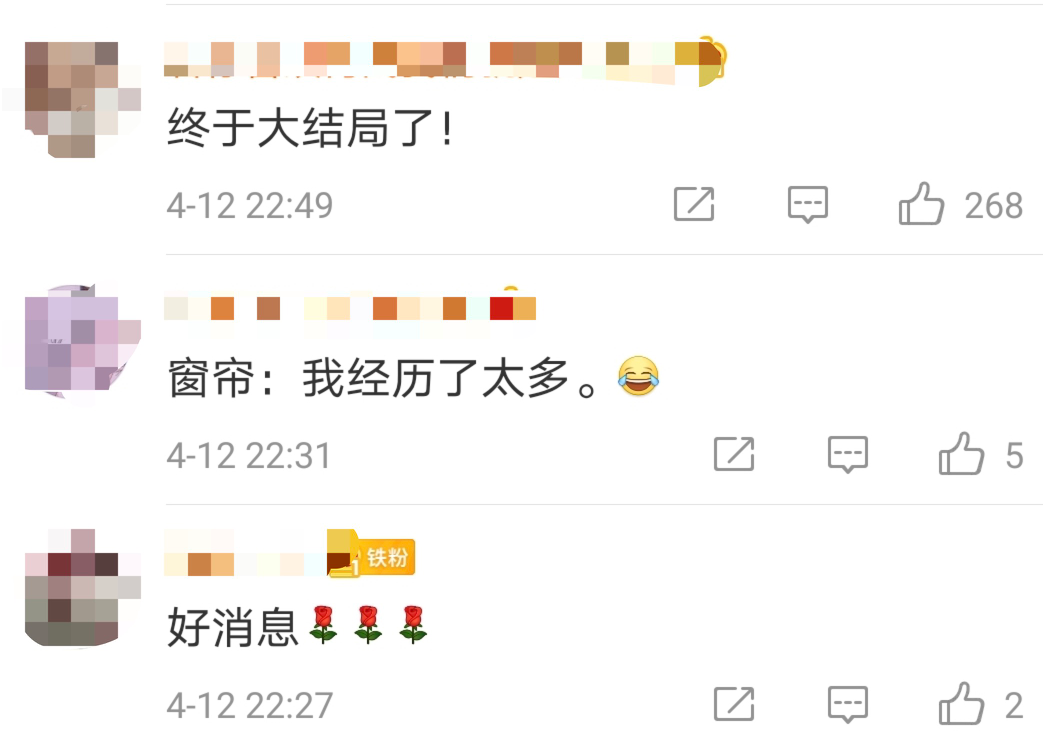Like the comment 终于大结局了
Screen dimensions: 1043x747
click(921, 205)
